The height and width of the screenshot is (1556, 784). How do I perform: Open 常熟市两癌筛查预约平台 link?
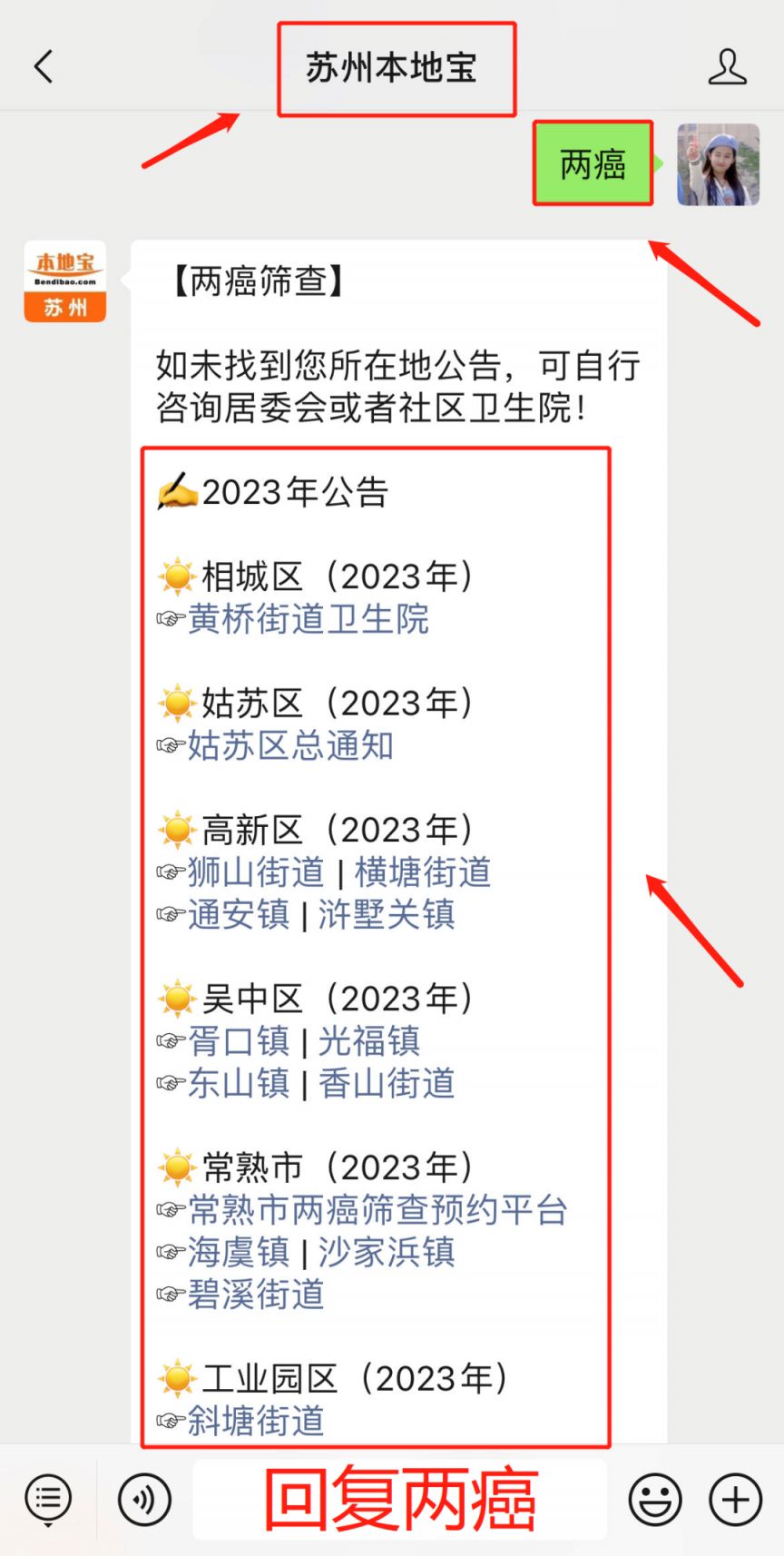click(378, 1210)
